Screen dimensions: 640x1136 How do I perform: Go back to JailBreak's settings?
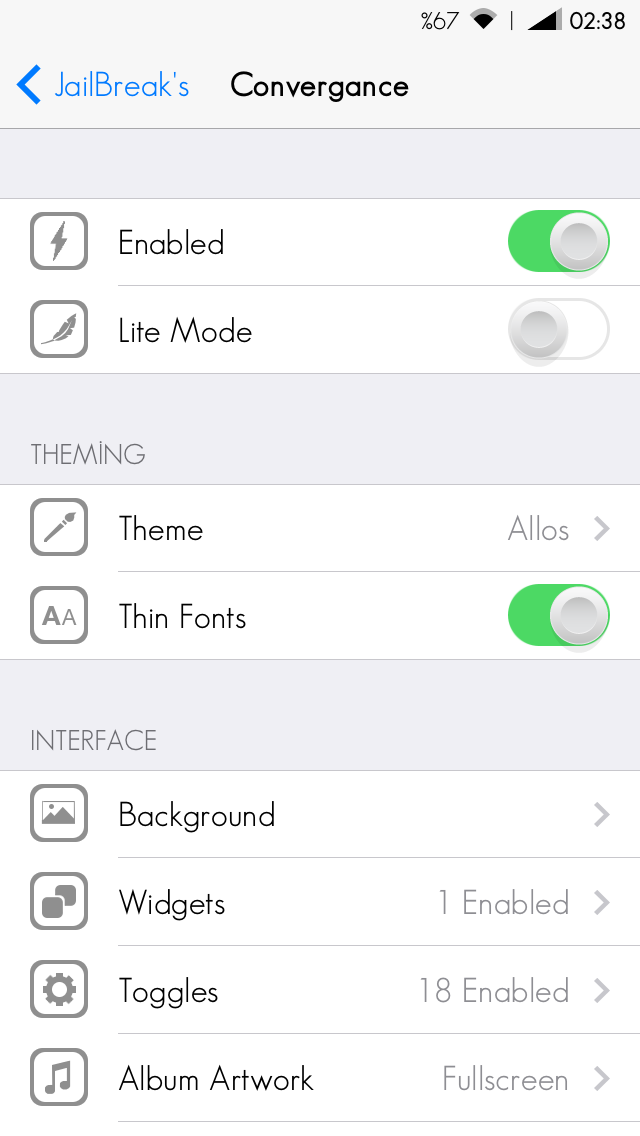coord(103,85)
